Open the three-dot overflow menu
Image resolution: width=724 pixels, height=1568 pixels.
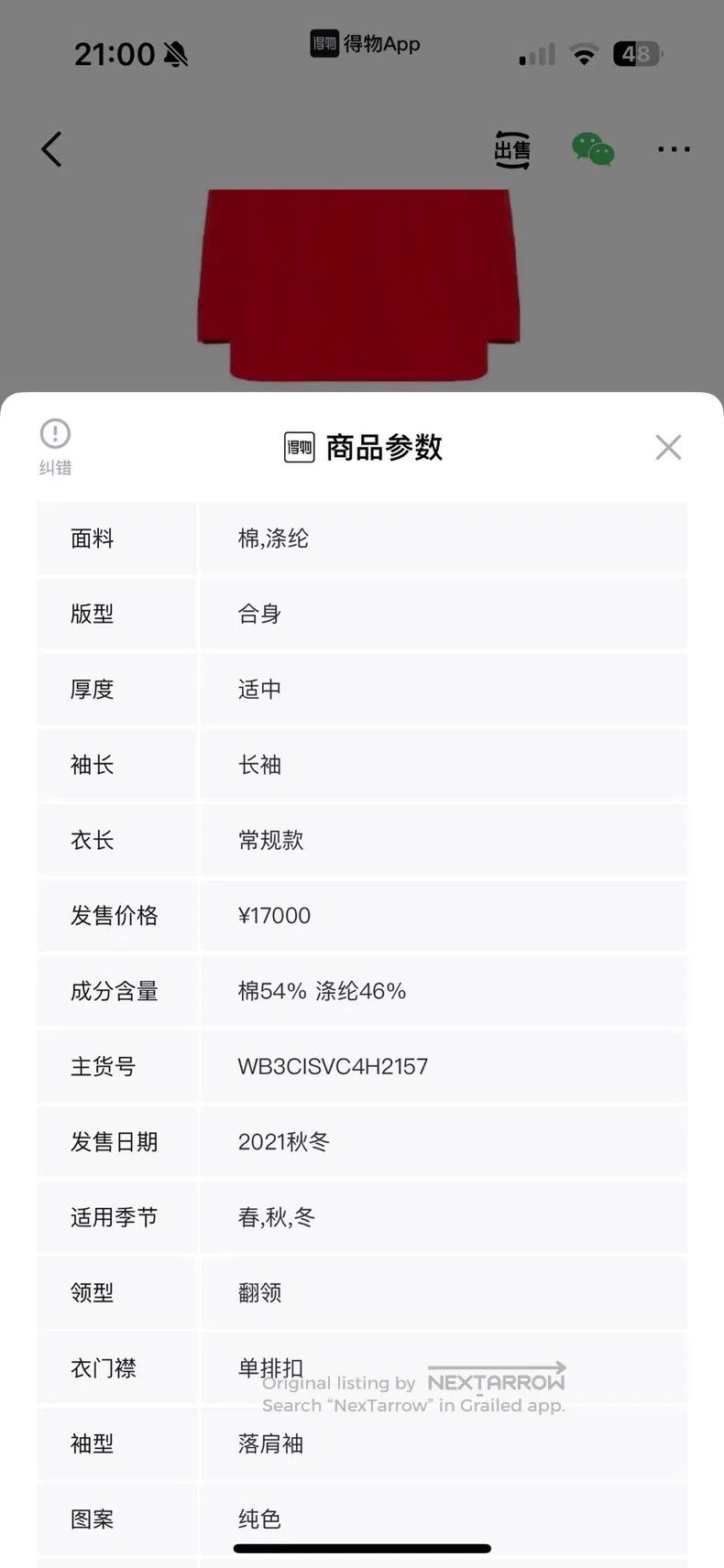click(674, 149)
